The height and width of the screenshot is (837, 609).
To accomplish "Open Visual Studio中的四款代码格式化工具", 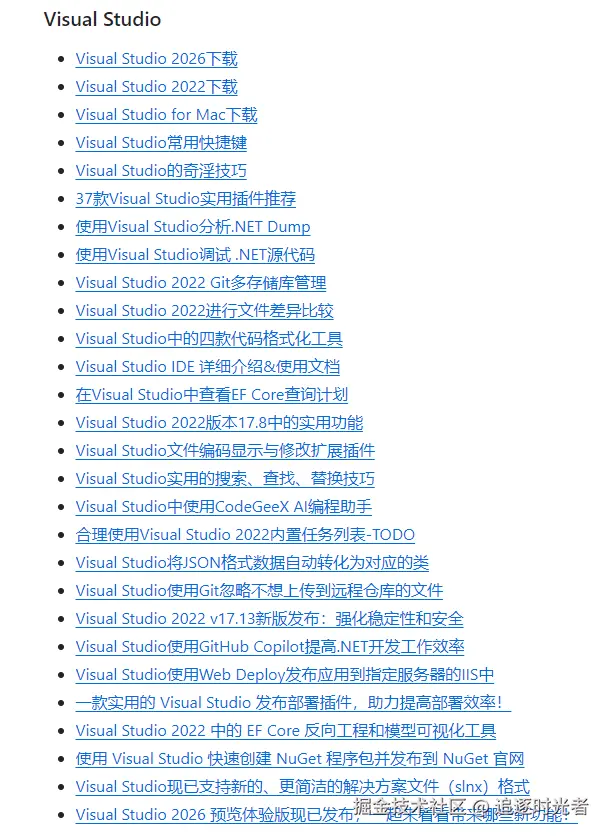I will (x=209, y=339).
